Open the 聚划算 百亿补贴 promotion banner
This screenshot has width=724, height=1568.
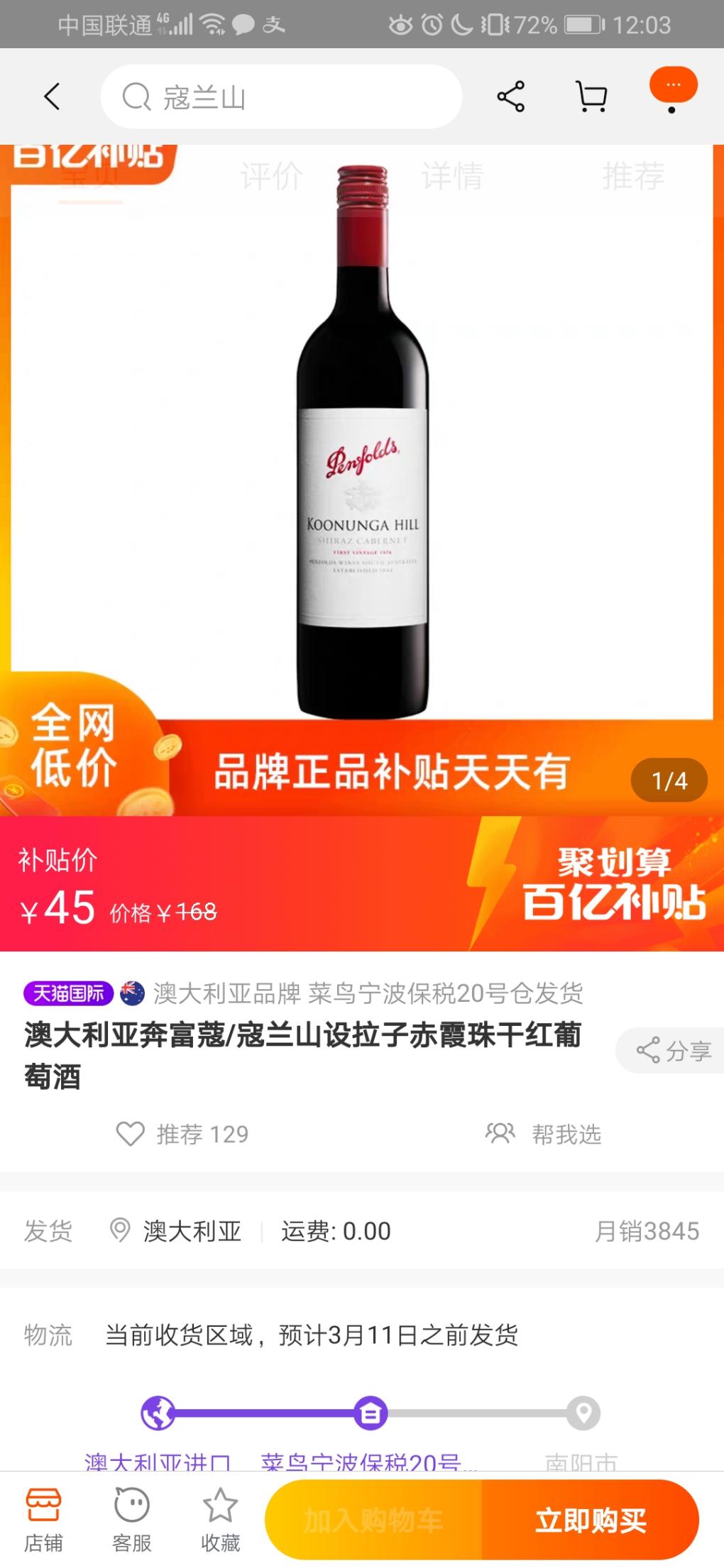pos(612,883)
